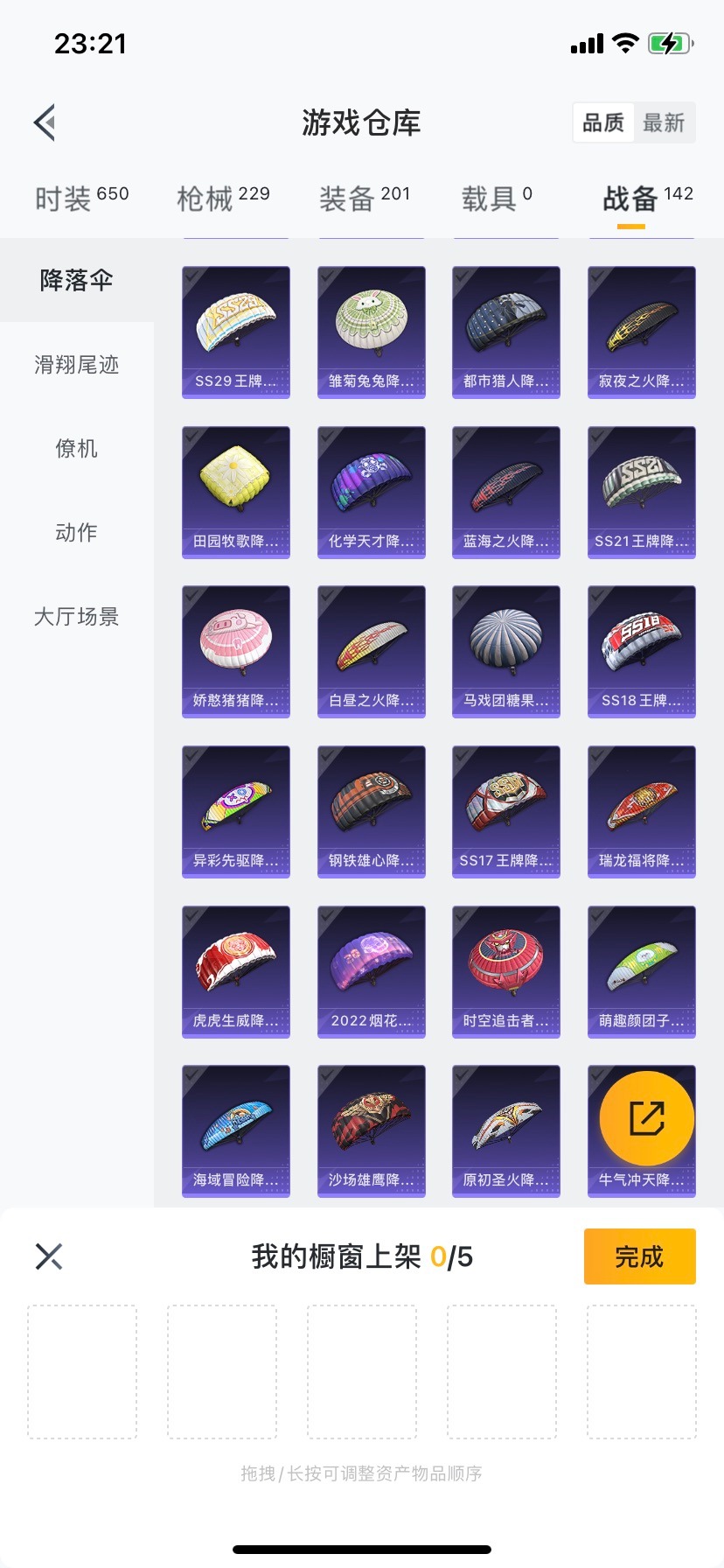Switch to the 时装 tab
The image size is (724, 1568).
click(81, 199)
